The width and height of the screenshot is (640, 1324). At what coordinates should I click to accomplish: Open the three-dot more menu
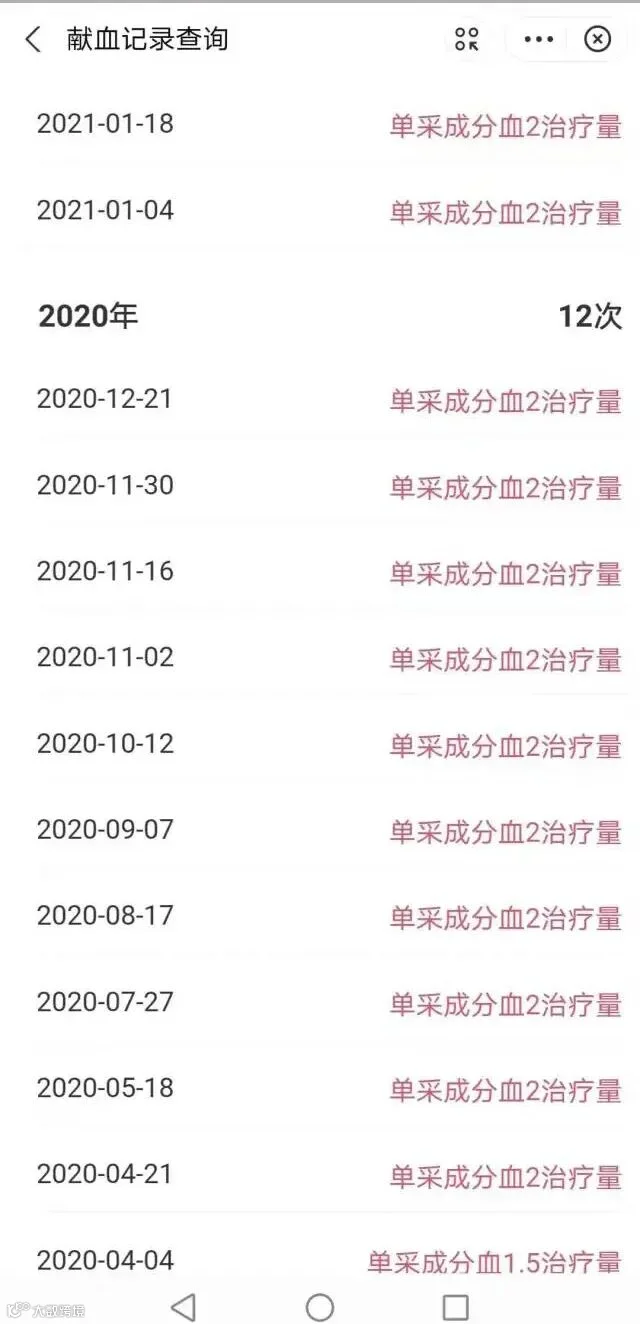(x=539, y=39)
